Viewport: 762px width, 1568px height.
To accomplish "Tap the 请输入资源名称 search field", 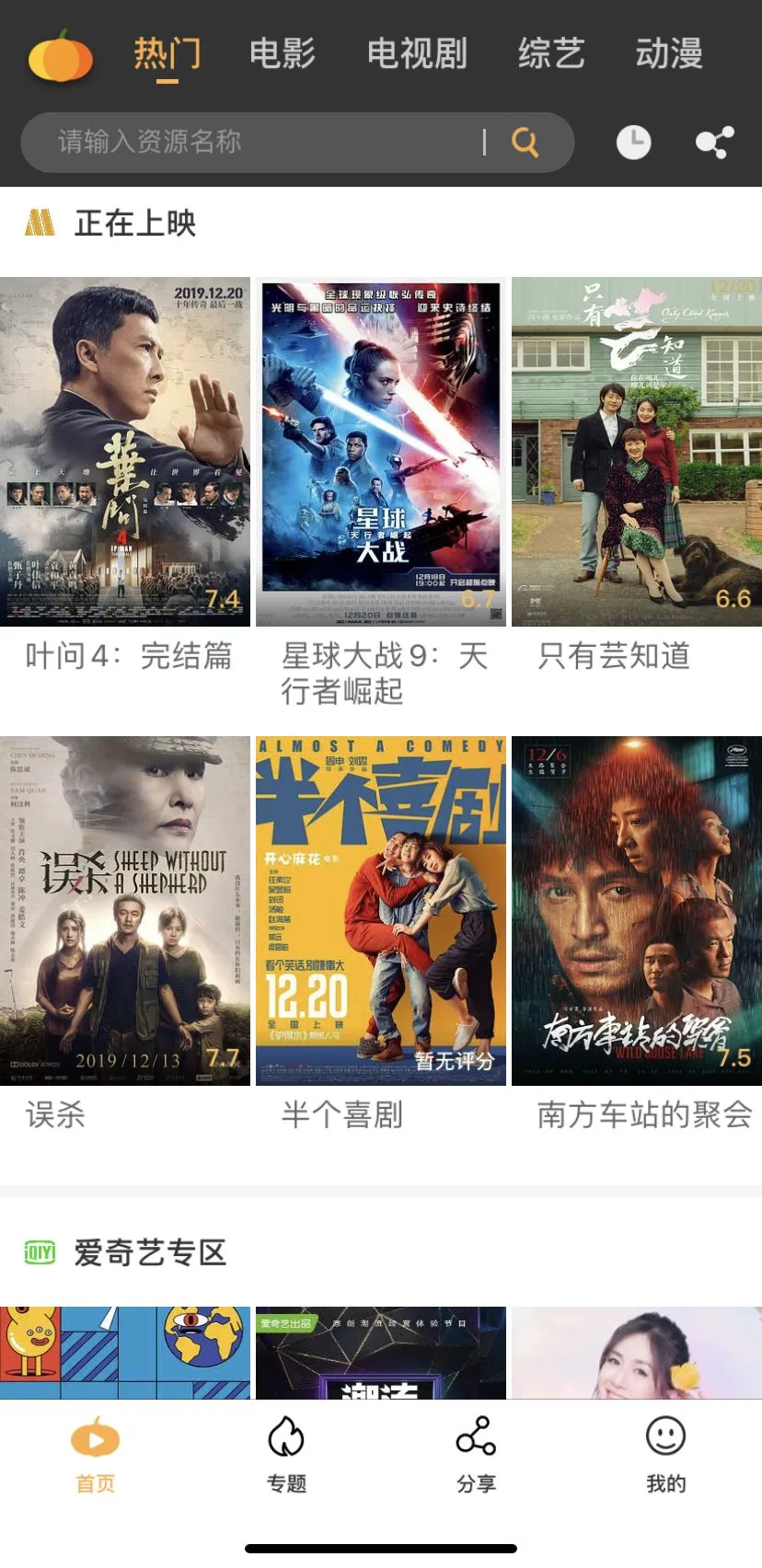I will click(258, 142).
